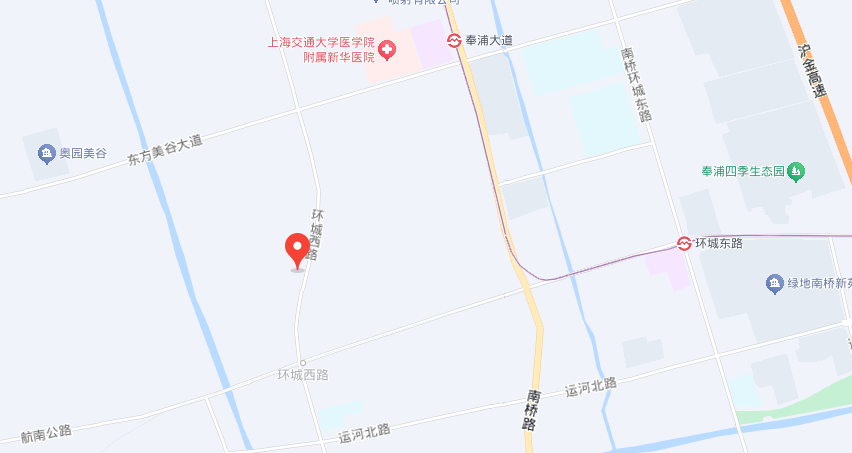The width and height of the screenshot is (852, 453).
Task: Select the 奉浦大道 metro station marker
Action: (454, 40)
